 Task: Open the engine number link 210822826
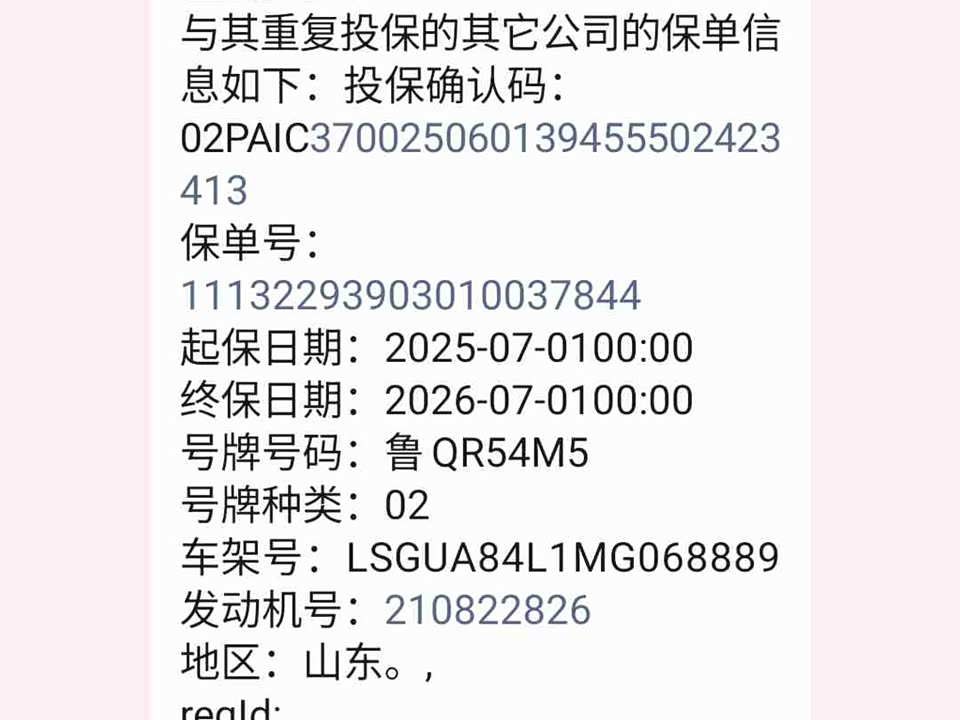click(488, 609)
